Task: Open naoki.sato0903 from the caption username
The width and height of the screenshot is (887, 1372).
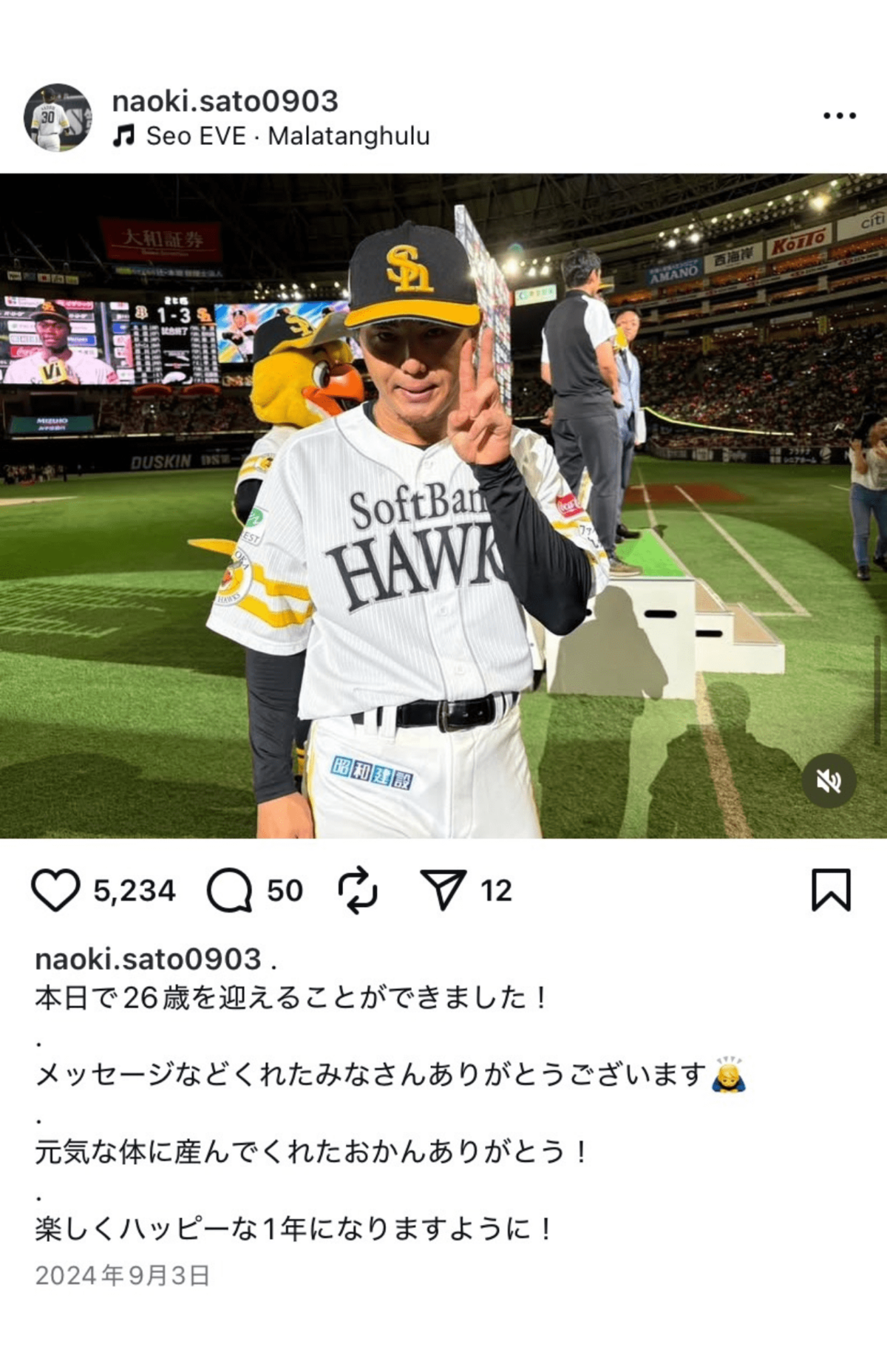Action: click(x=148, y=959)
